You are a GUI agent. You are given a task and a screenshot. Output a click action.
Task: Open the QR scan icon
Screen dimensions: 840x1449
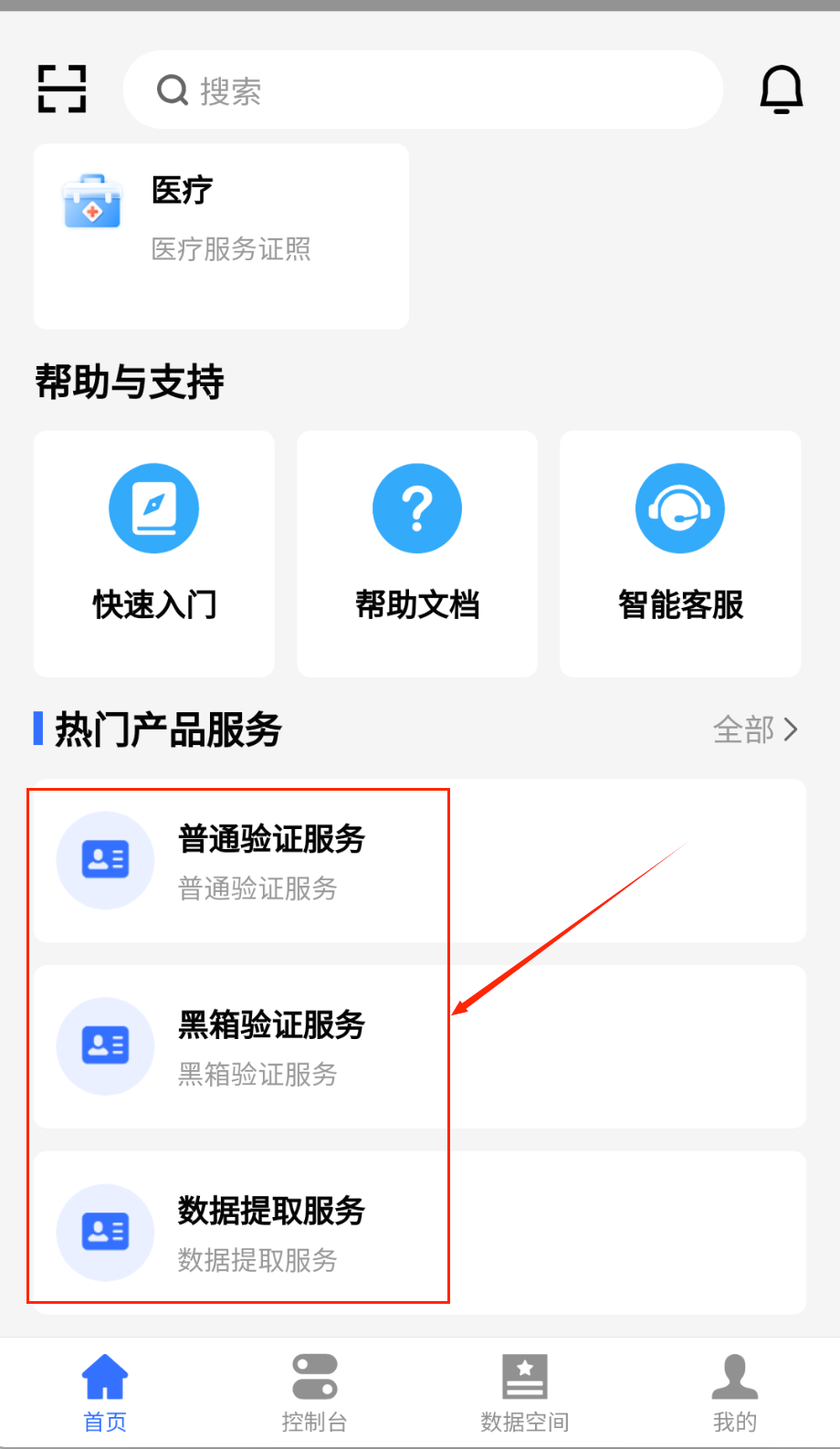click(x=62, y=89)
